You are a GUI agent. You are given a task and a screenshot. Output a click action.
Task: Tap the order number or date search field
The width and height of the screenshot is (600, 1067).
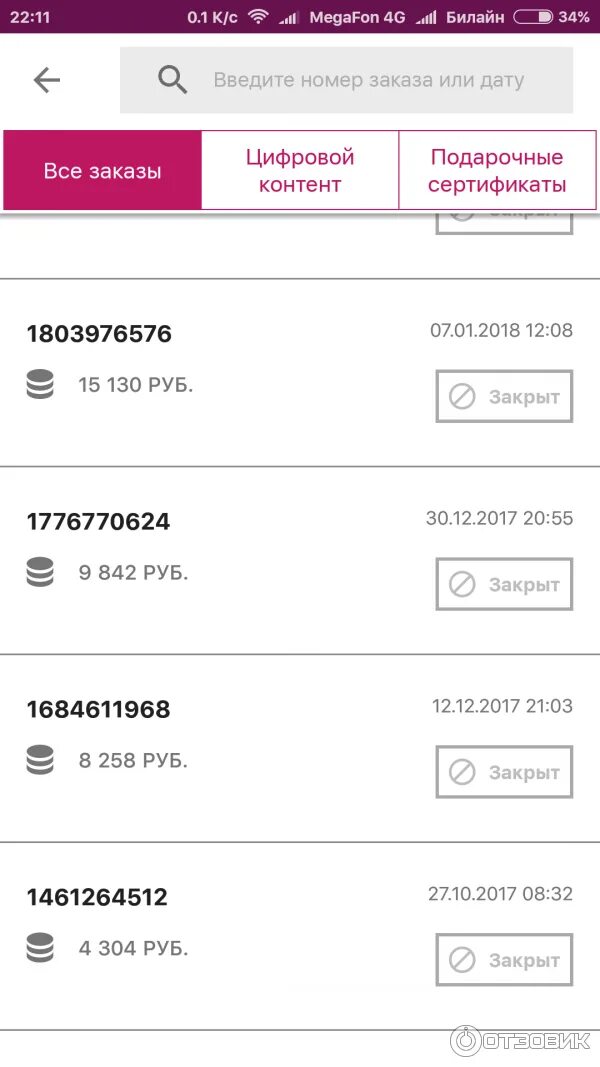pyautogui.click(x=346, y=80)
